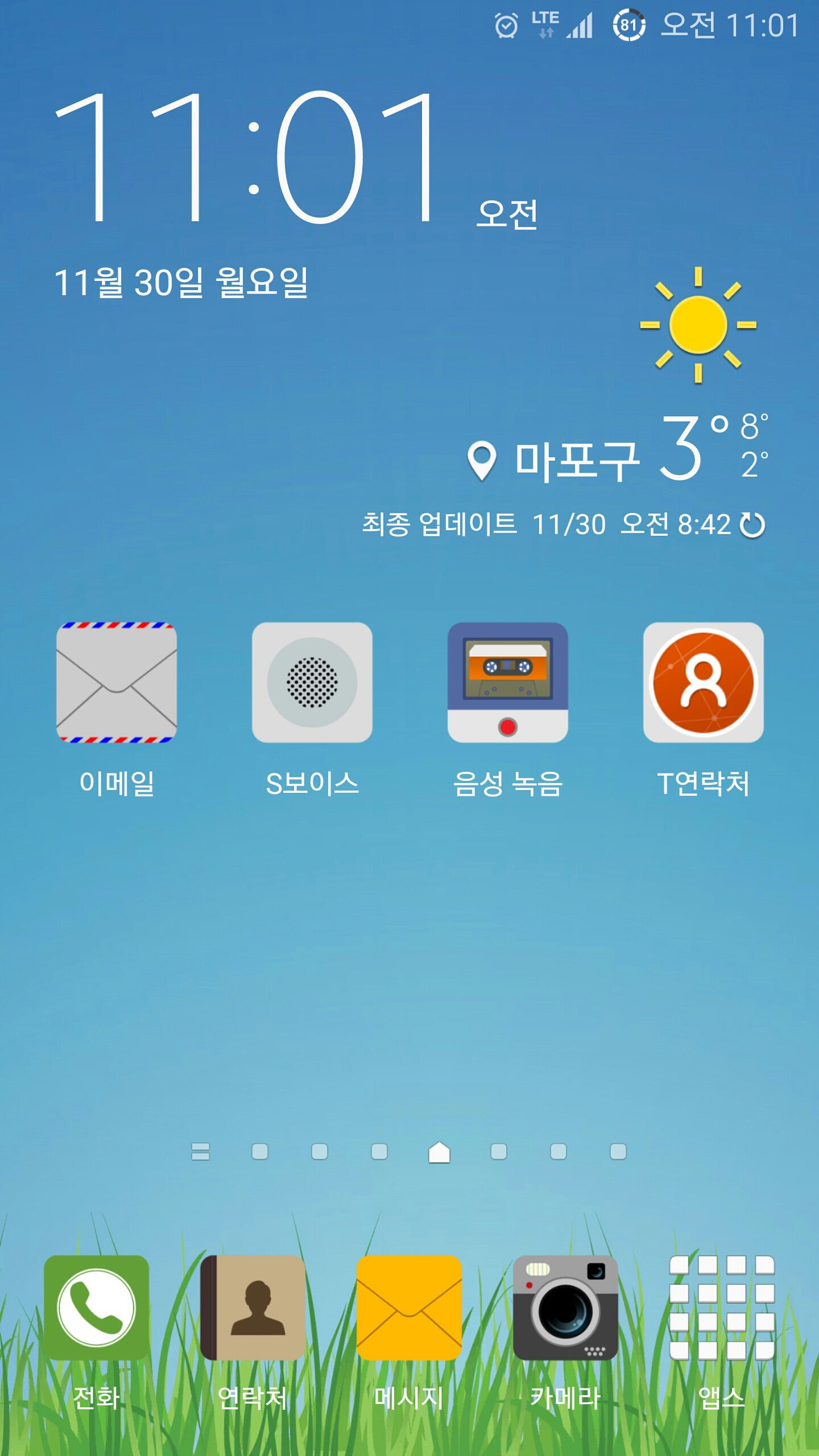Launch the 카메라 camera app
The image size is (819, 1456).
(x=565, y=1308)
